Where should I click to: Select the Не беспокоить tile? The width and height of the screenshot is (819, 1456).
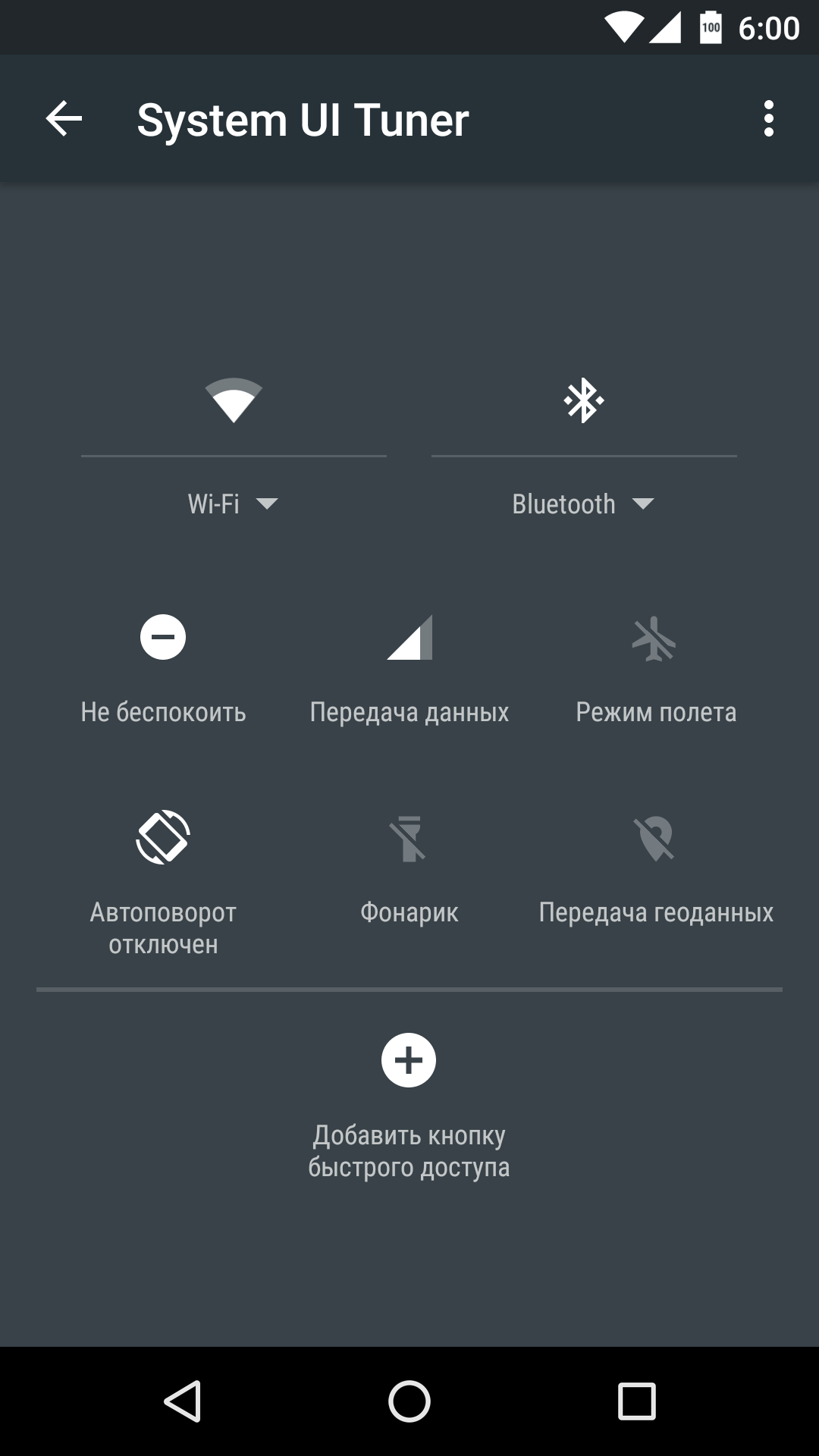pos(163,669)
